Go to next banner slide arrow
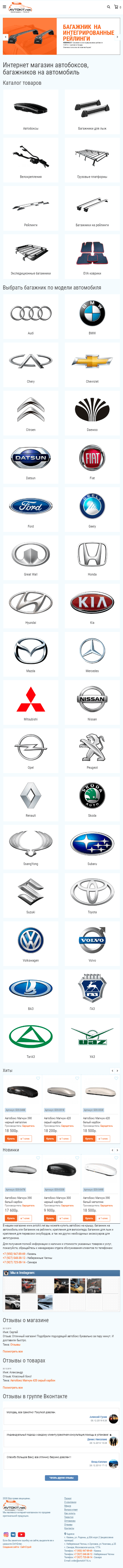 (117, 37)
